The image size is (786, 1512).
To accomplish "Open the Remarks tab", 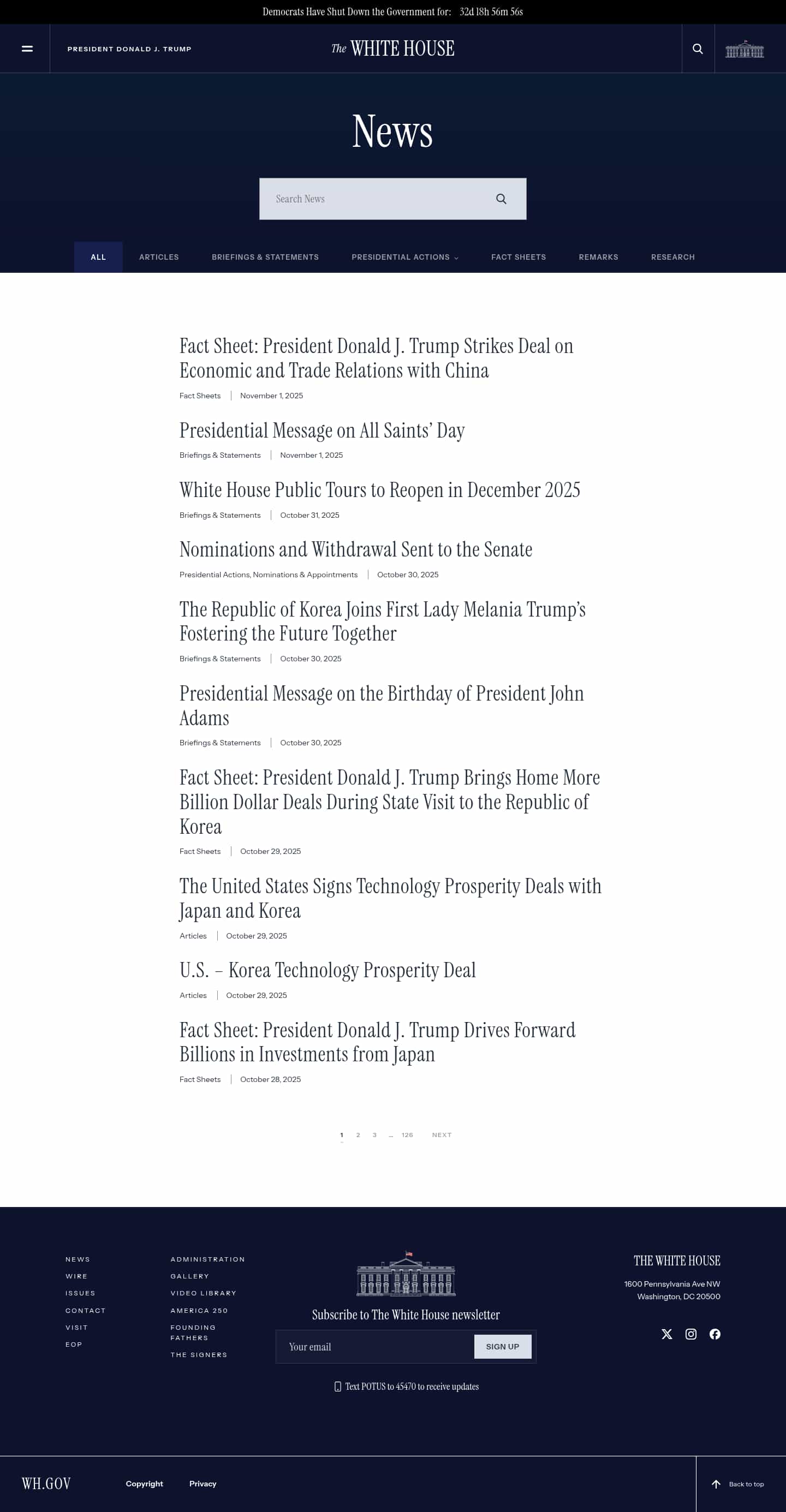I will coord(598,257).
